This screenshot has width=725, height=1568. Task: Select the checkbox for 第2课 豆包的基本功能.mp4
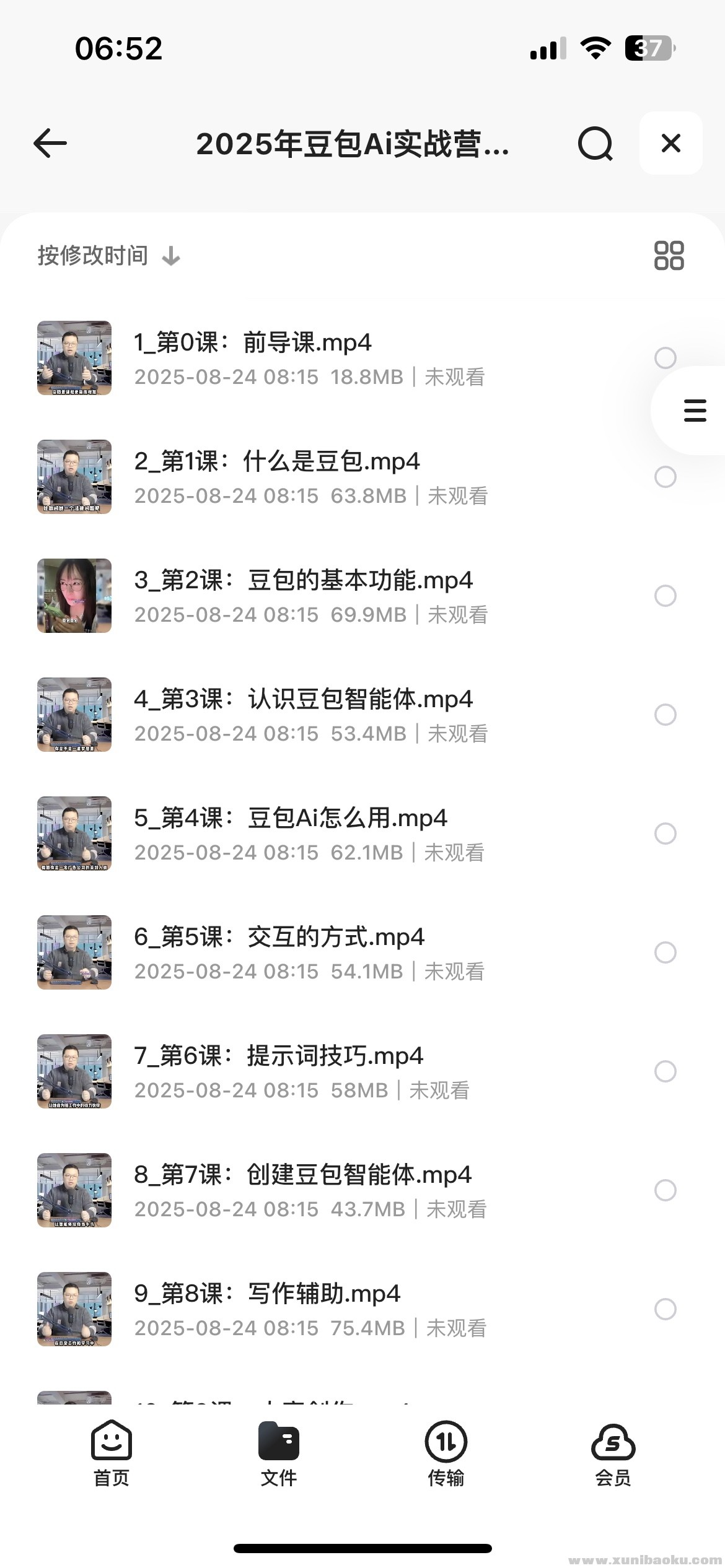coord(664,596)
